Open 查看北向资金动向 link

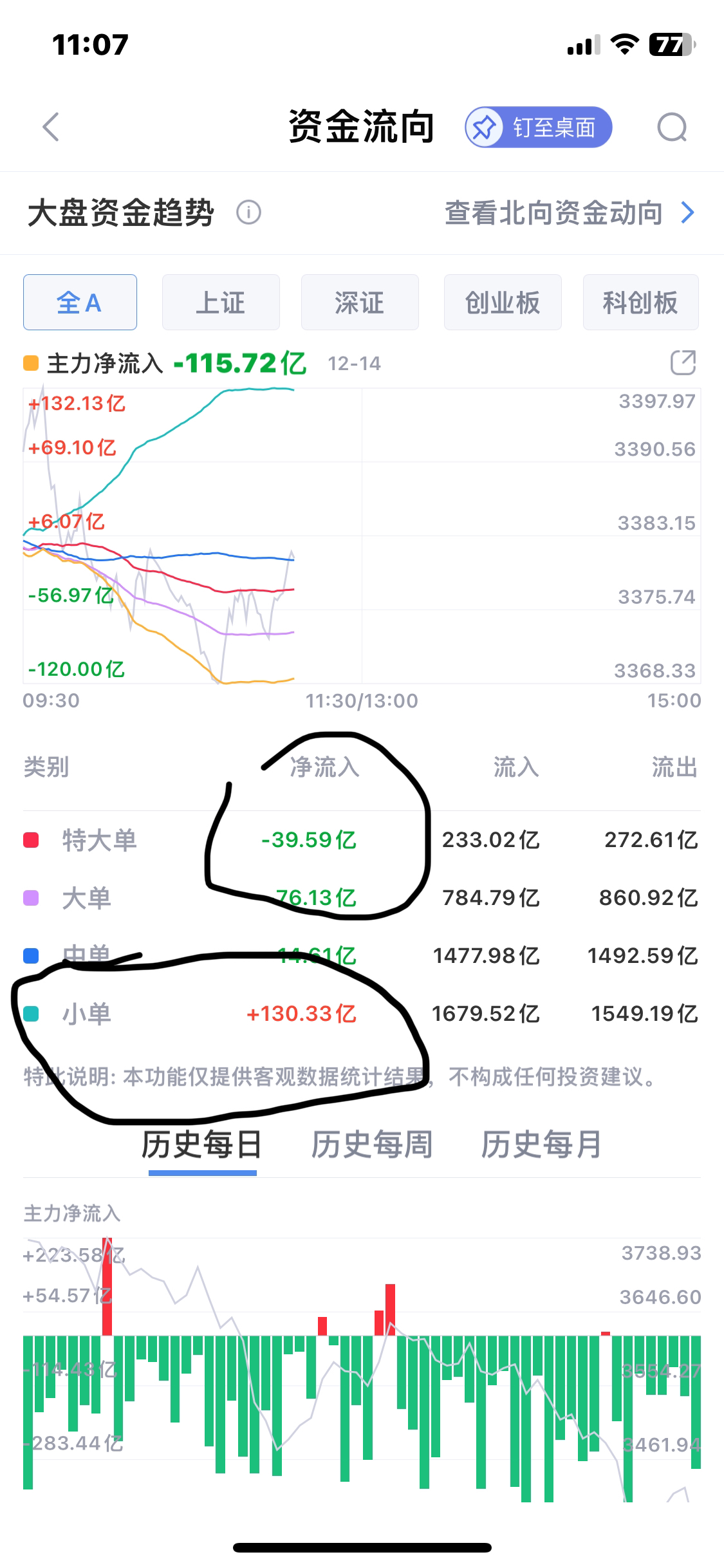point(569,213)
